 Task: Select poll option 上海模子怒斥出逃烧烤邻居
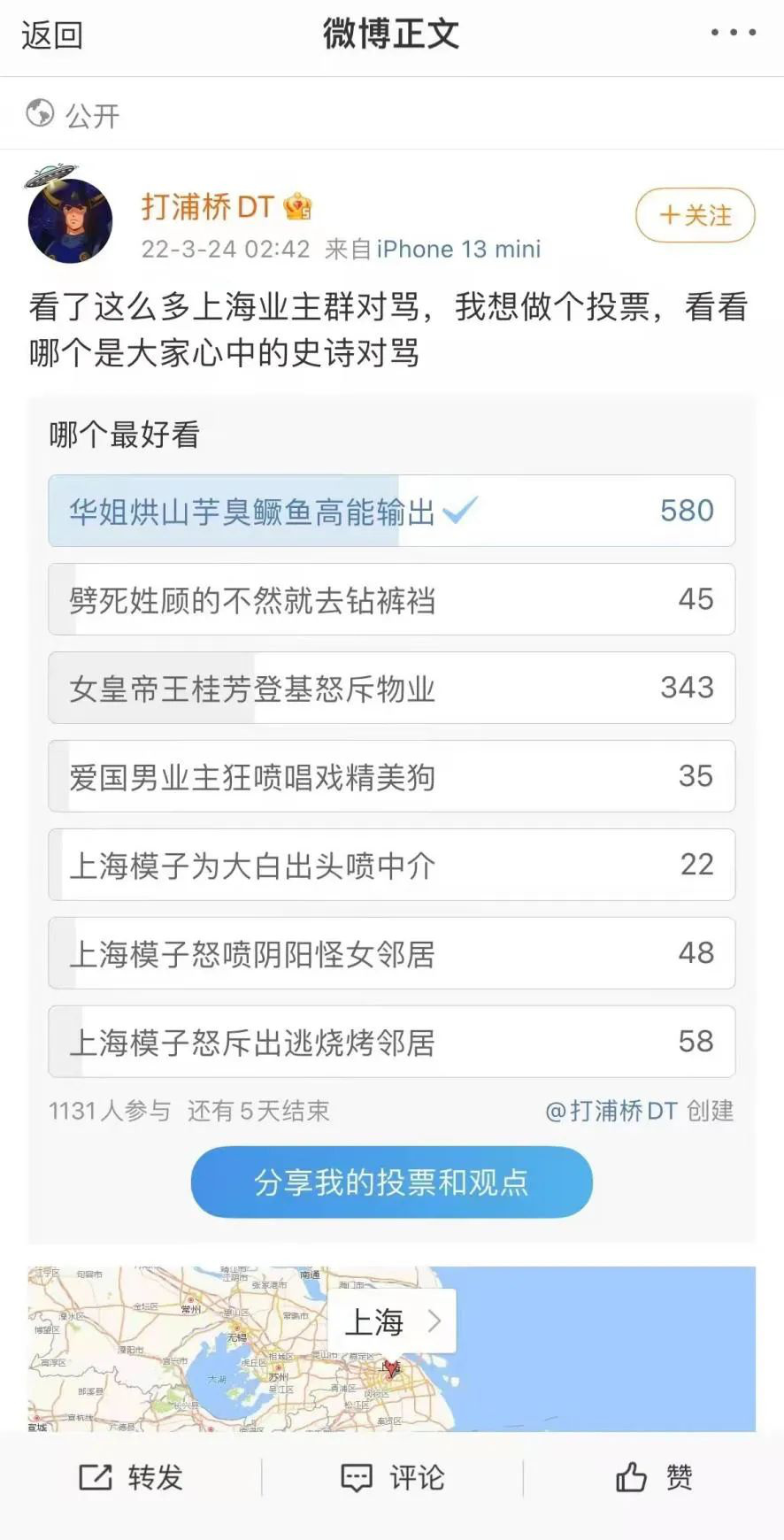coord(391,1042)
